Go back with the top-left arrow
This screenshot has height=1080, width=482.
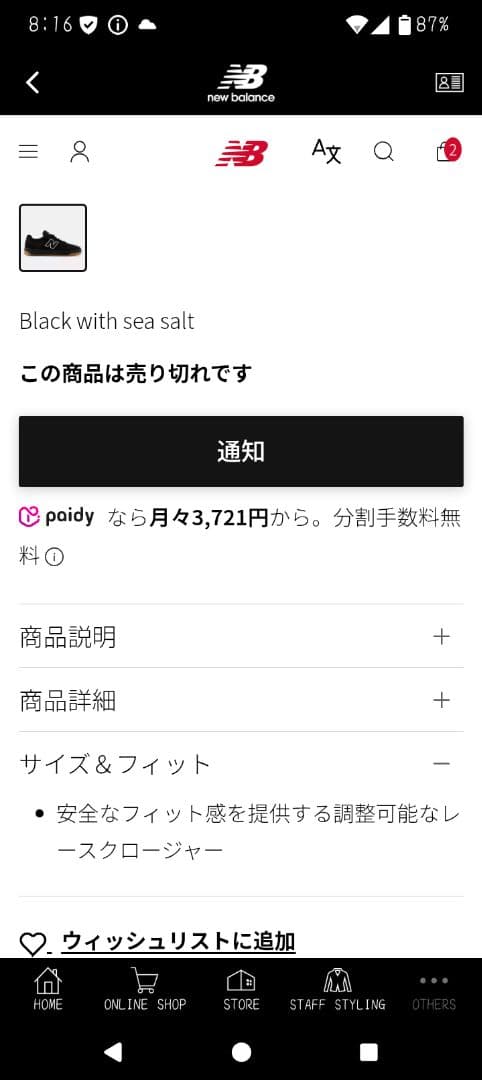click(32, 83)
